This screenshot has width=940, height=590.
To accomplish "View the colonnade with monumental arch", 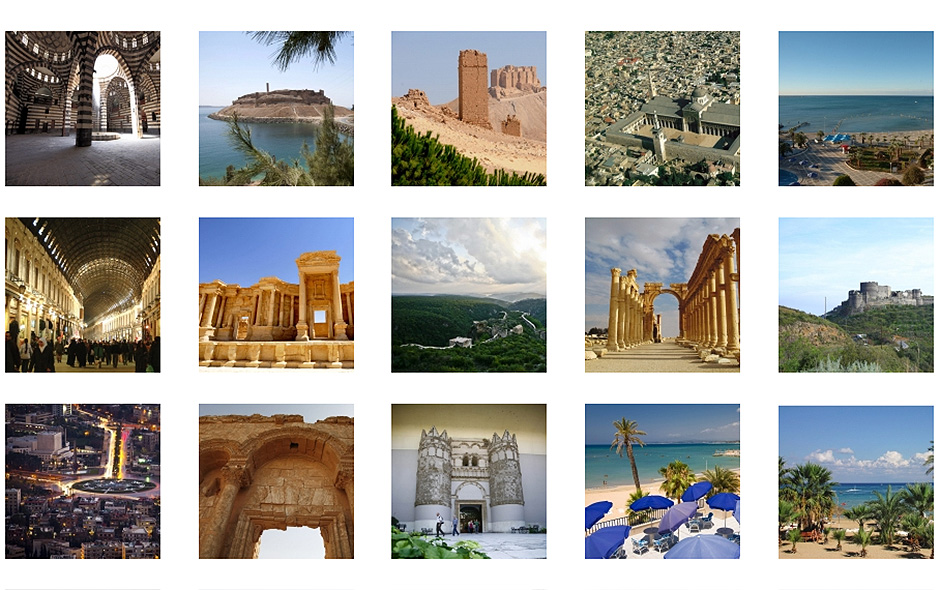I will pyautogui.click(x=662, y=295).
